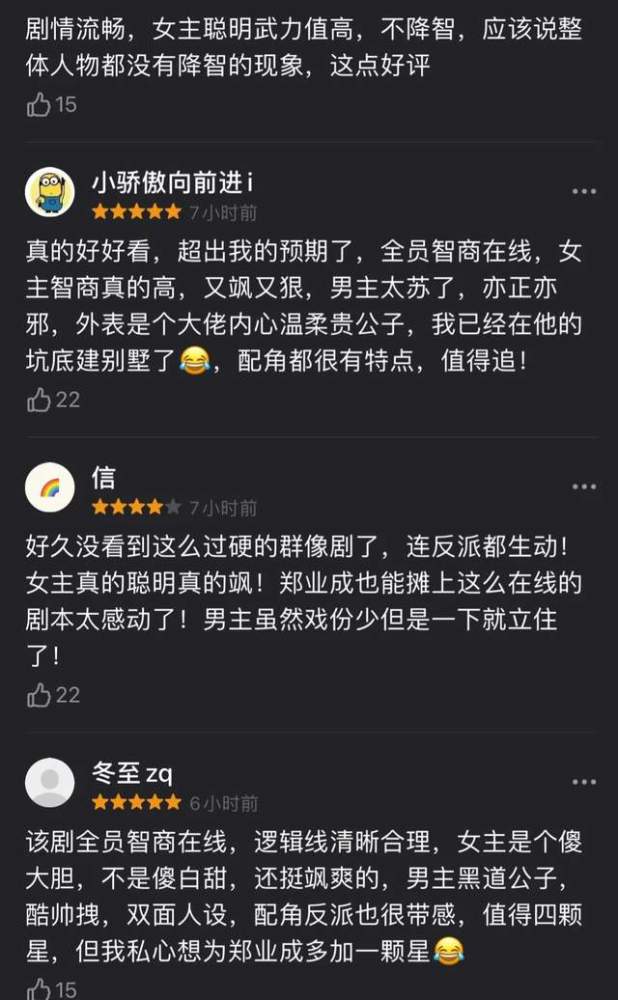The width and height of the screenshot is (618, 1000).
Task: Open overflow menu on 小骄傲向前进i's review
Action: [583, 191]
